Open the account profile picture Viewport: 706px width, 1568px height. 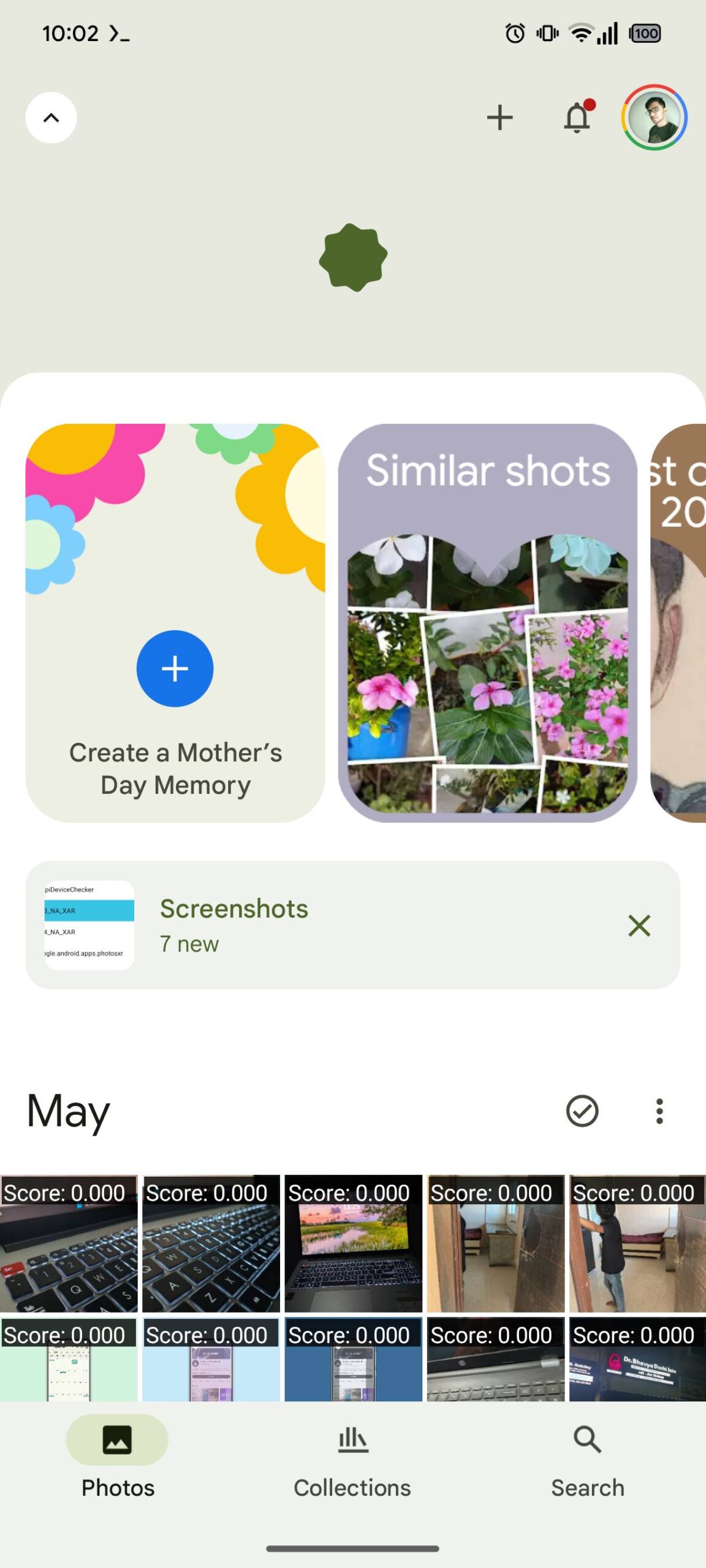click(x=654, y=118)
